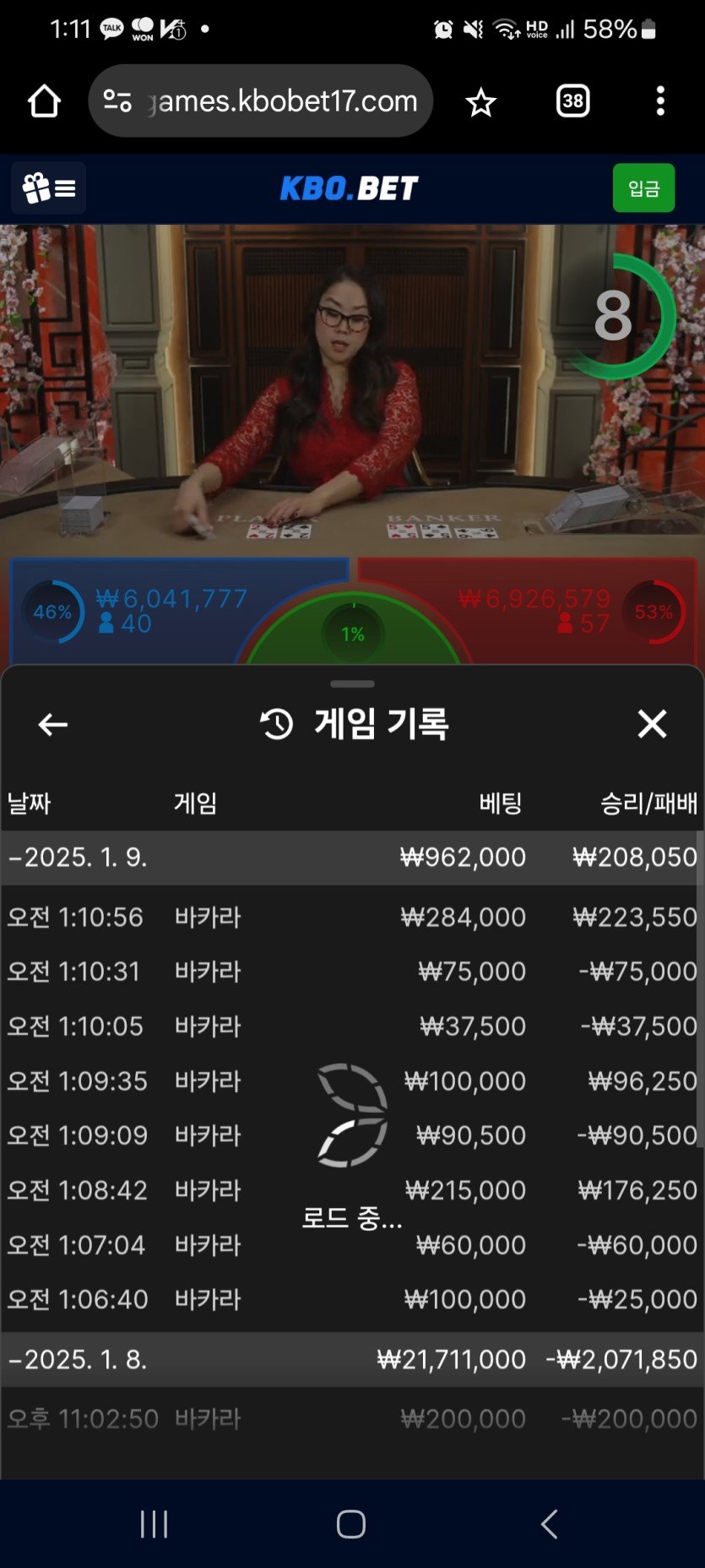This screenshot has width=705, height=1568.
Task: Open the 오전 1:10:31 바카라 record
Action: (351, 972)
